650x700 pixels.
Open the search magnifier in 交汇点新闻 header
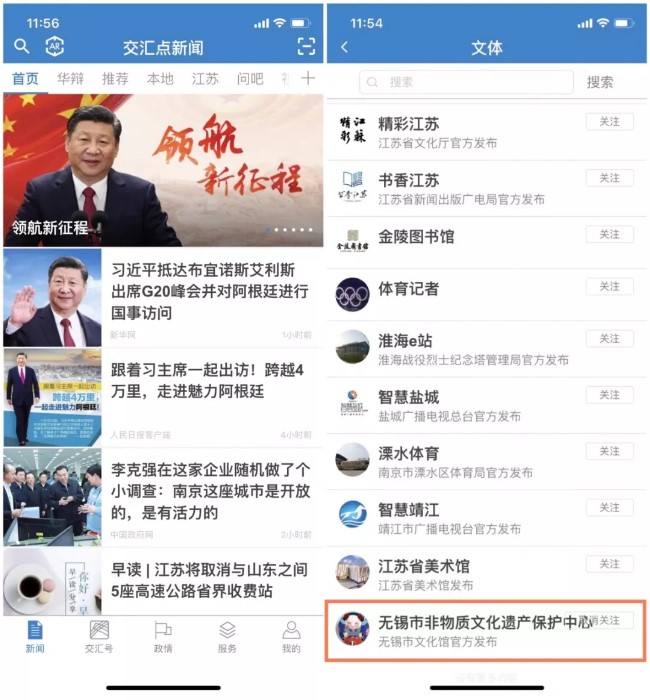[x=22, y=47]
